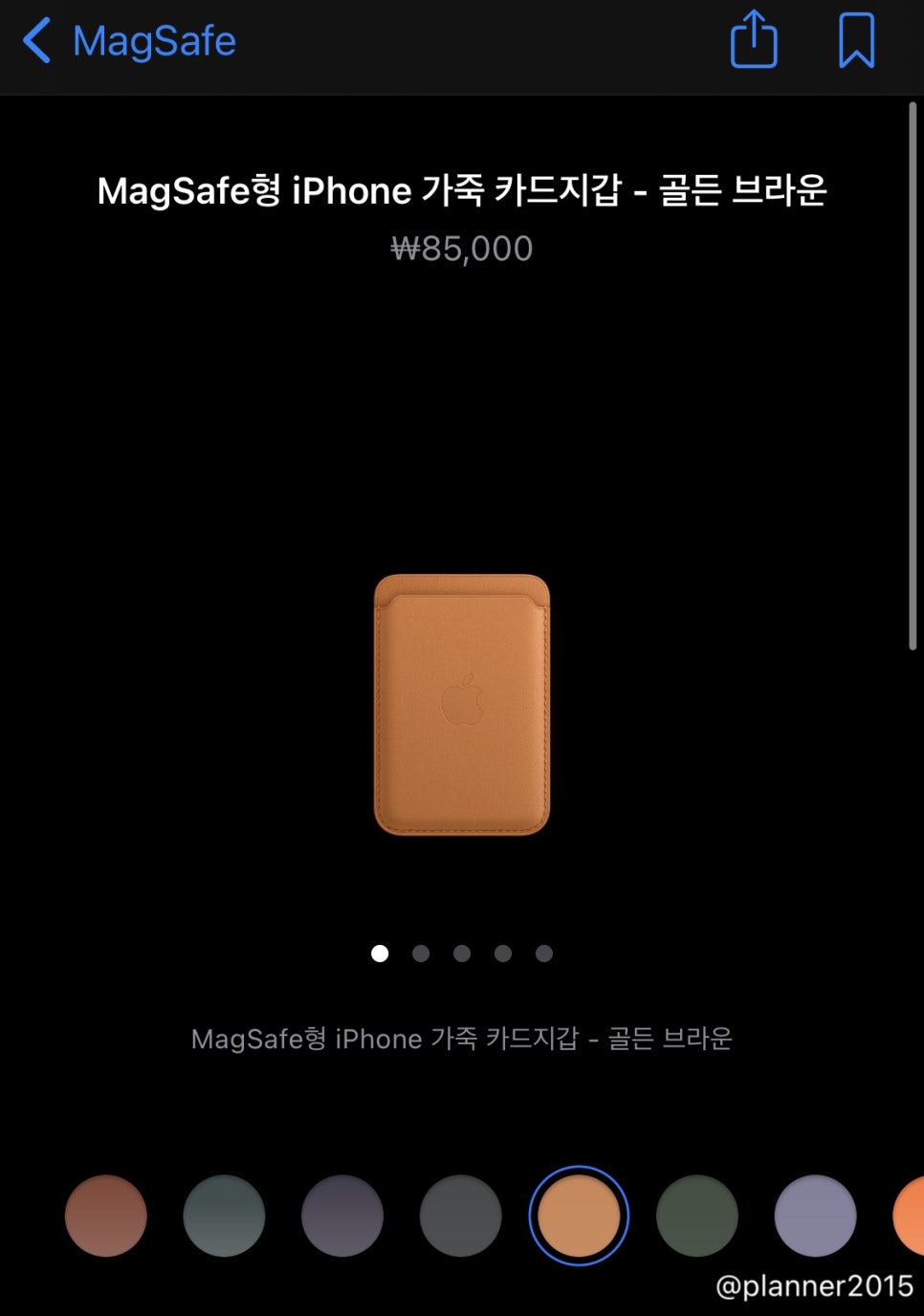Tap the selected golden brown swatch

point(579,1216)
